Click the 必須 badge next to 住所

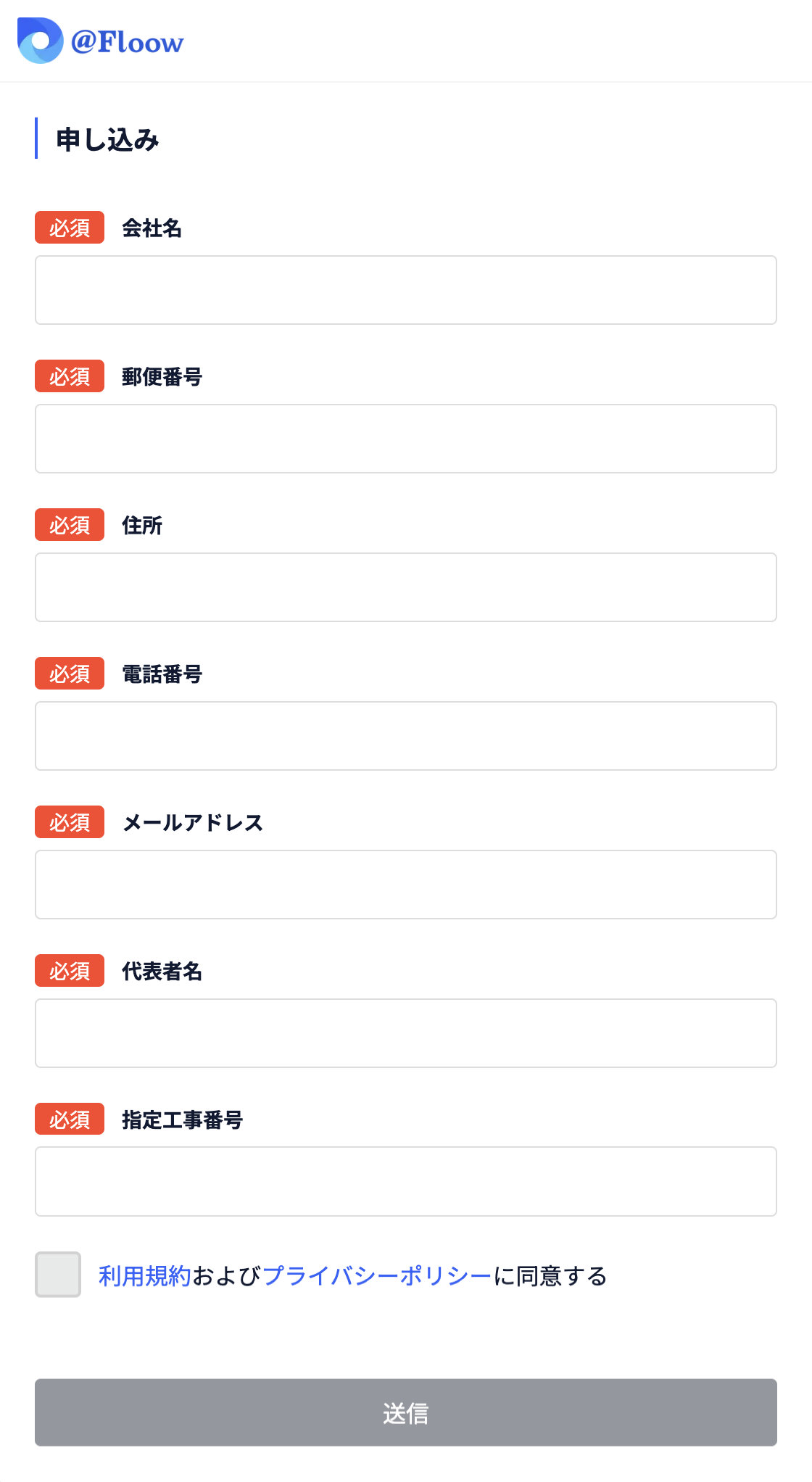point(69,526)
